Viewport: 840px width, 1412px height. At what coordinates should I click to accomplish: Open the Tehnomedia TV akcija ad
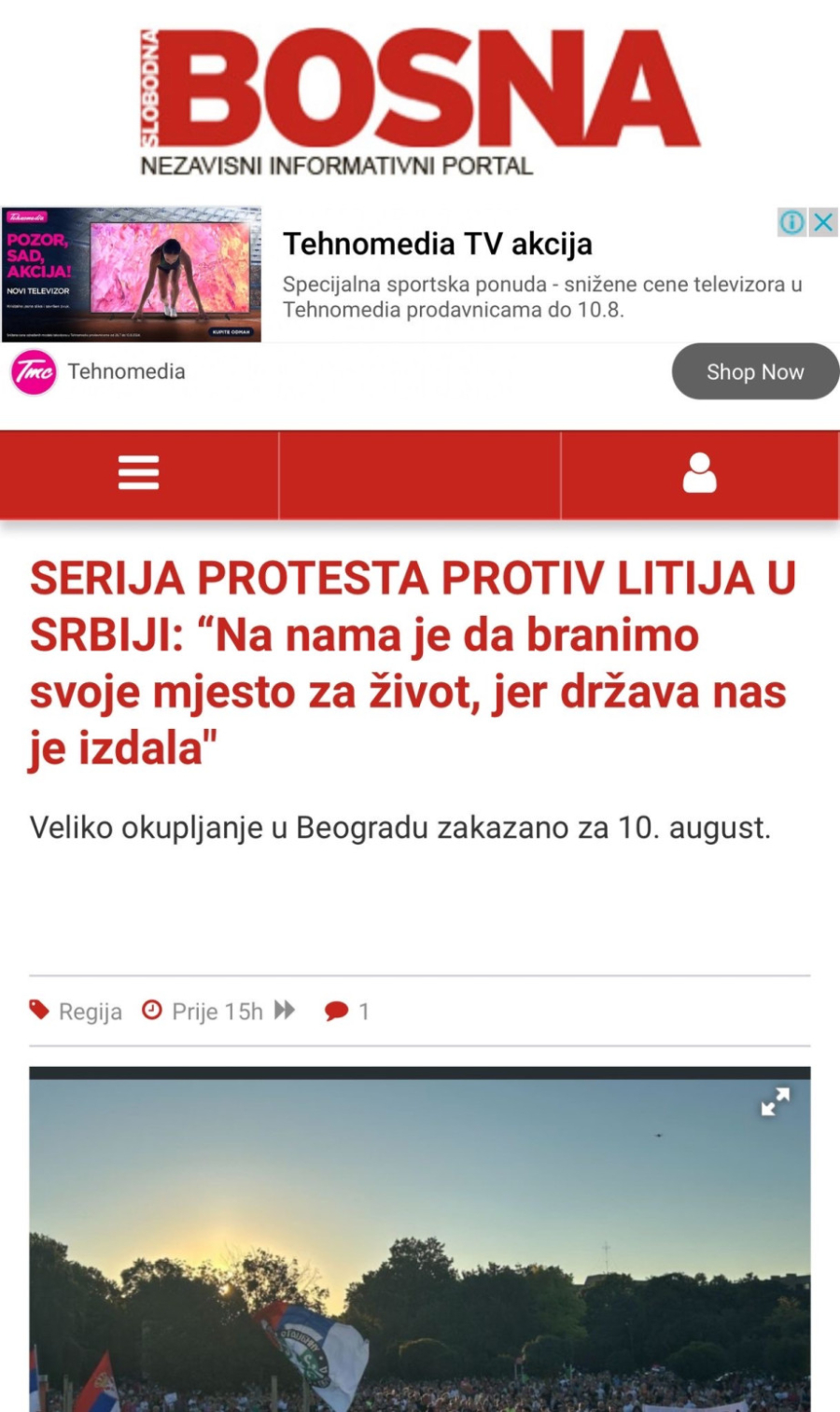point(437,245)
